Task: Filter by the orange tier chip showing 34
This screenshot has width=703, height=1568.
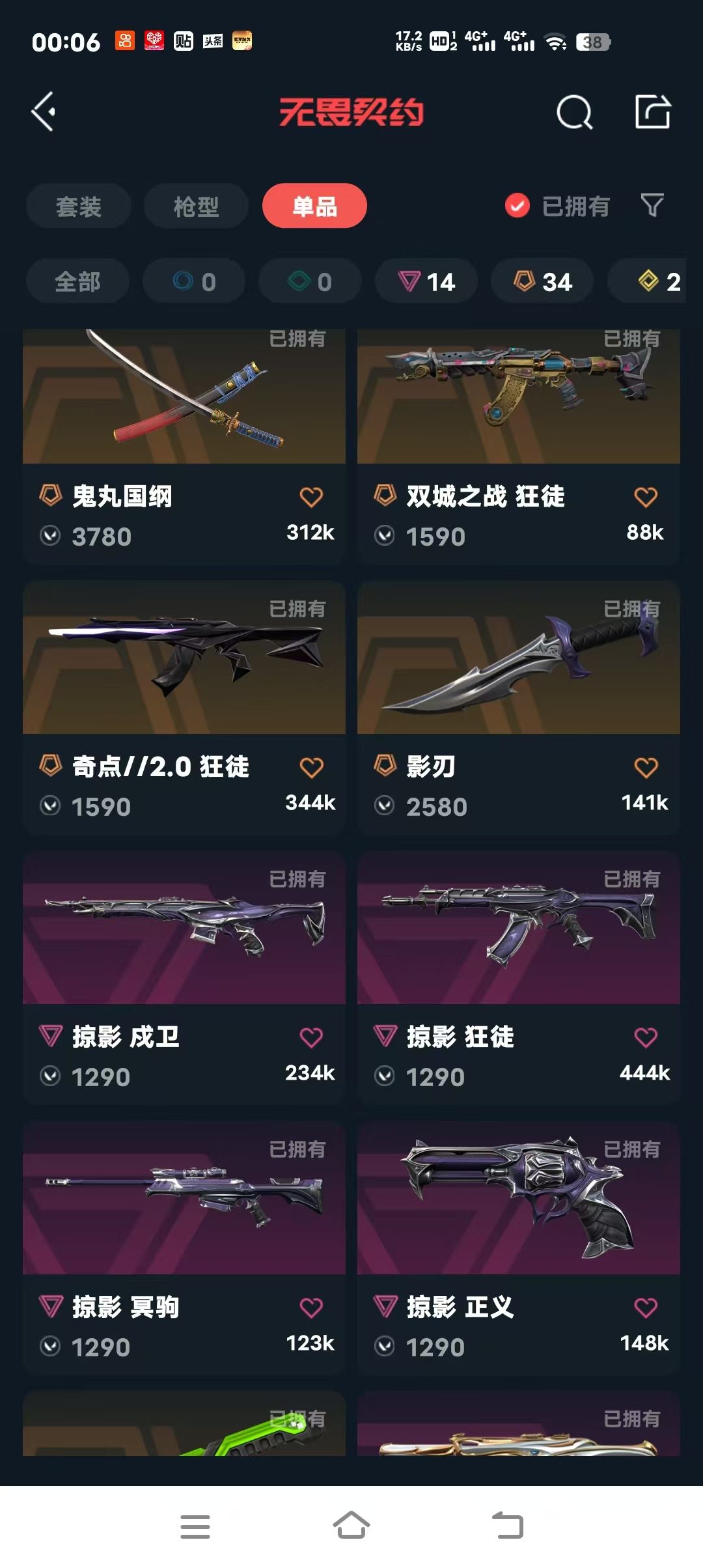Action: pos(542,281)
